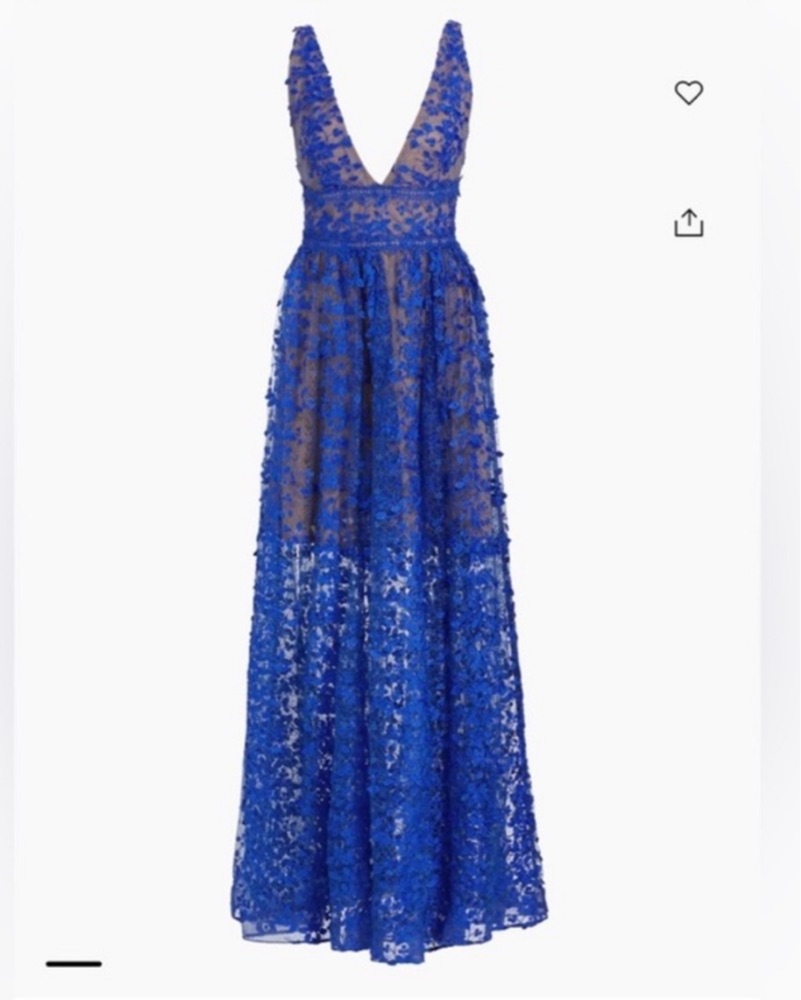Add the blue dress to favorites
Screen dimensions: 801x1000
688,93
